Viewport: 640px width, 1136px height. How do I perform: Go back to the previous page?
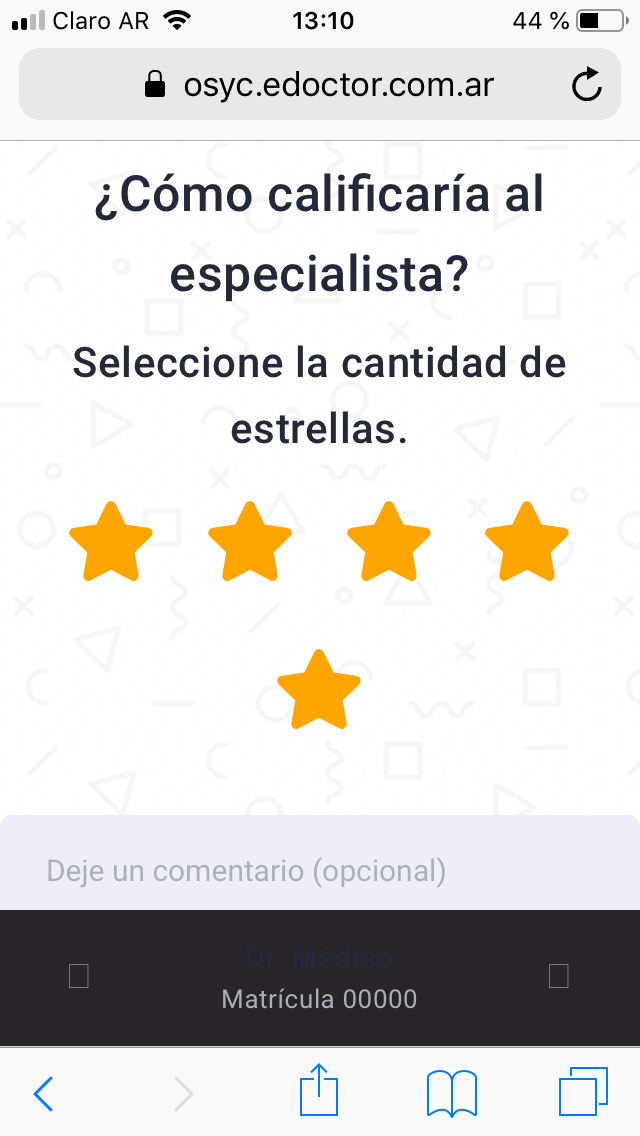(x=43, y=1094)
